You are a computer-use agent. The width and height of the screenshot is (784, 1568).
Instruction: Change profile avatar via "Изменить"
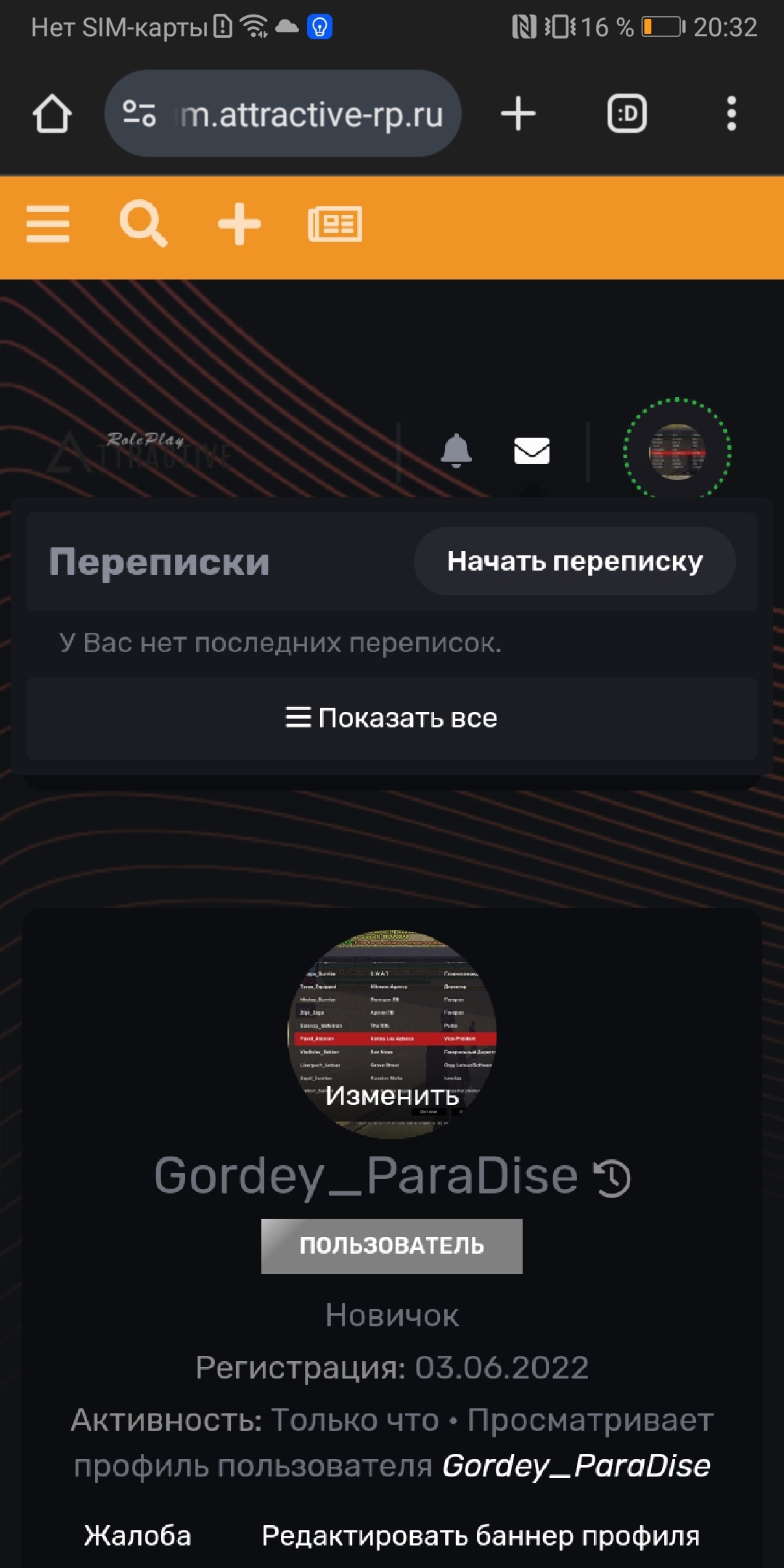click(392, 1095)
